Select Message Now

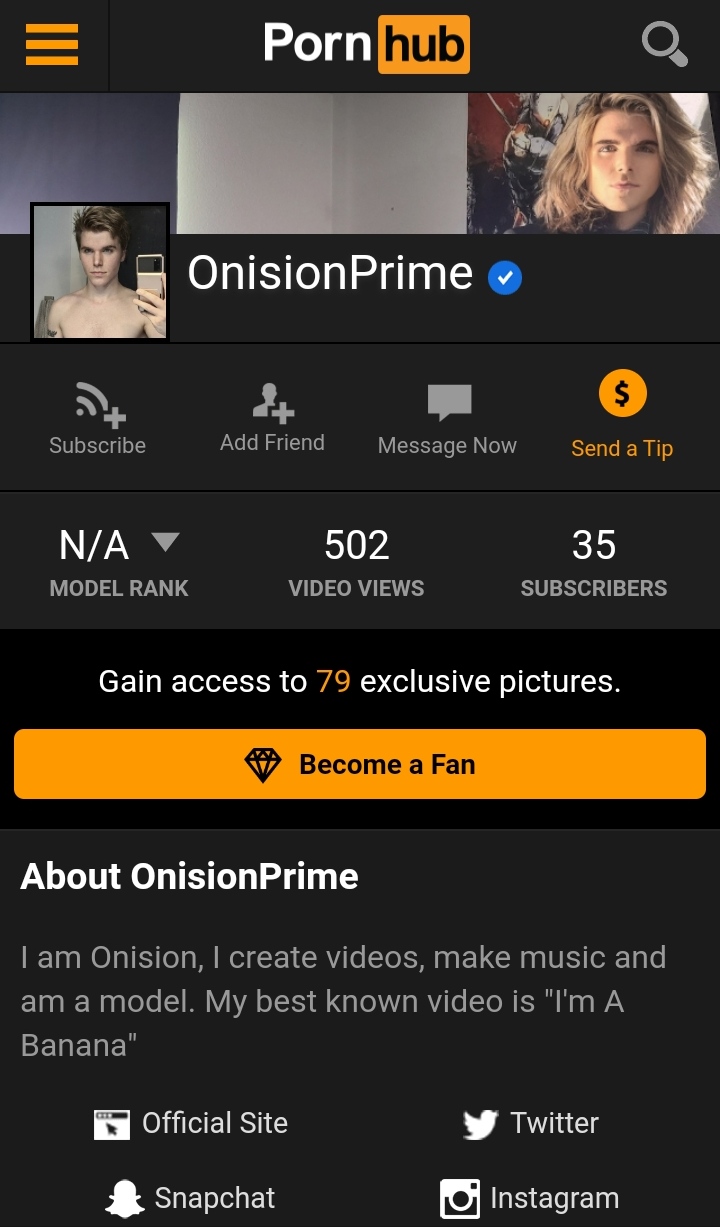447,420
